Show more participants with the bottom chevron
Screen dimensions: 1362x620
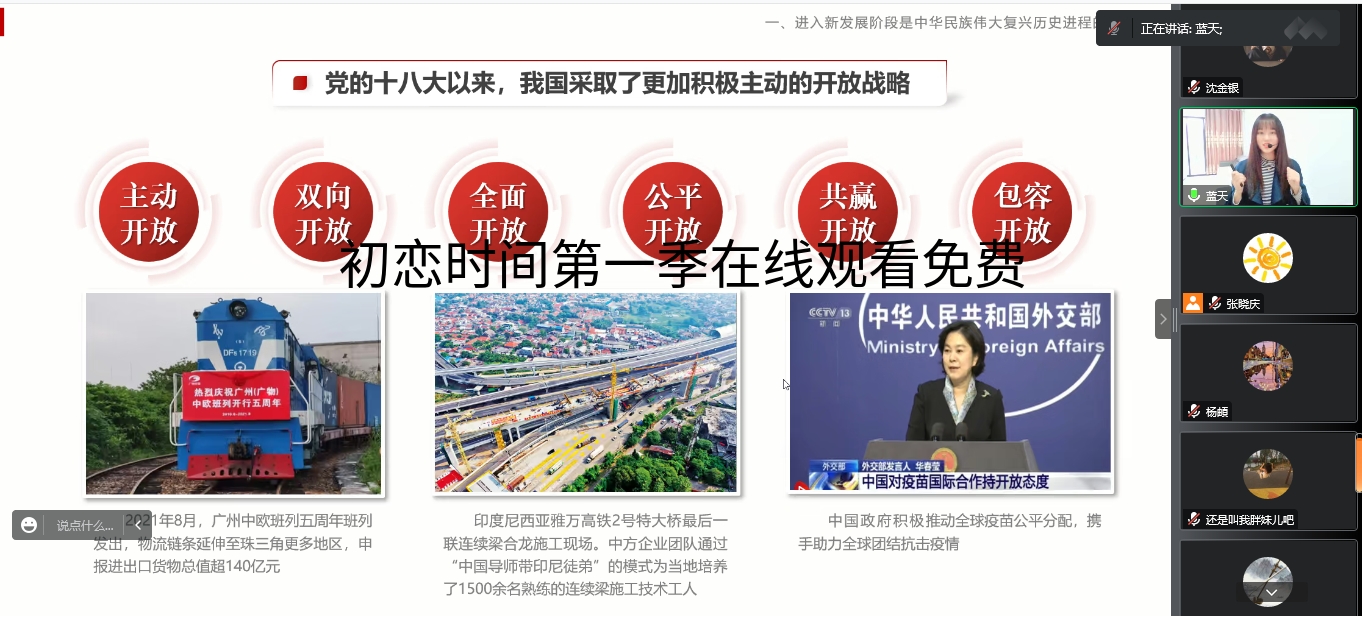tap(1271, 592)
